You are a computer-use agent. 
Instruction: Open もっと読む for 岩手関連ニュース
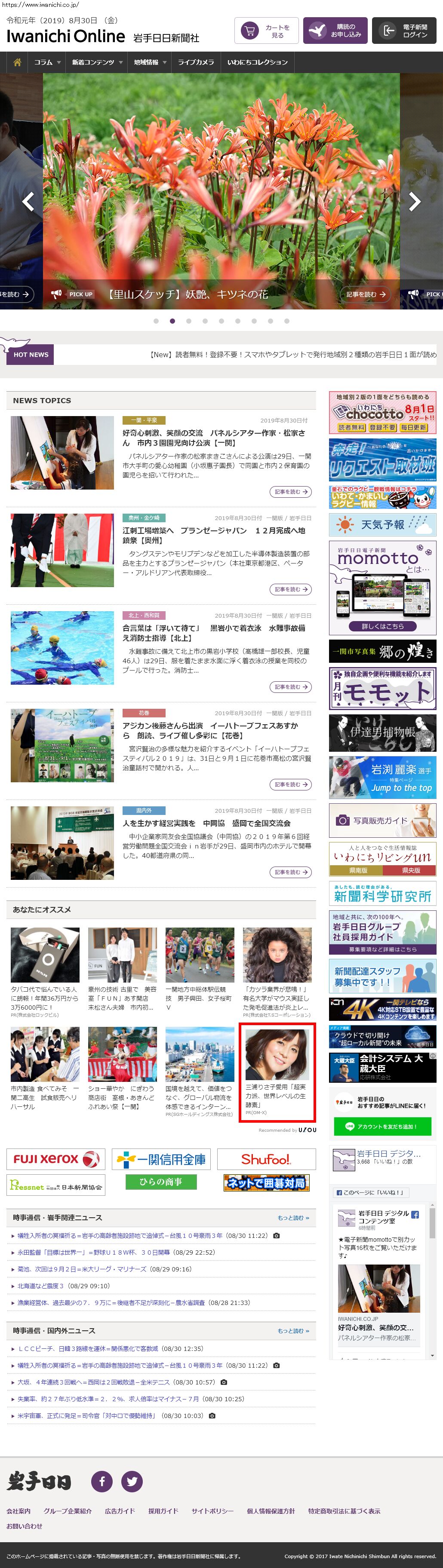[x=293, y=1218]
